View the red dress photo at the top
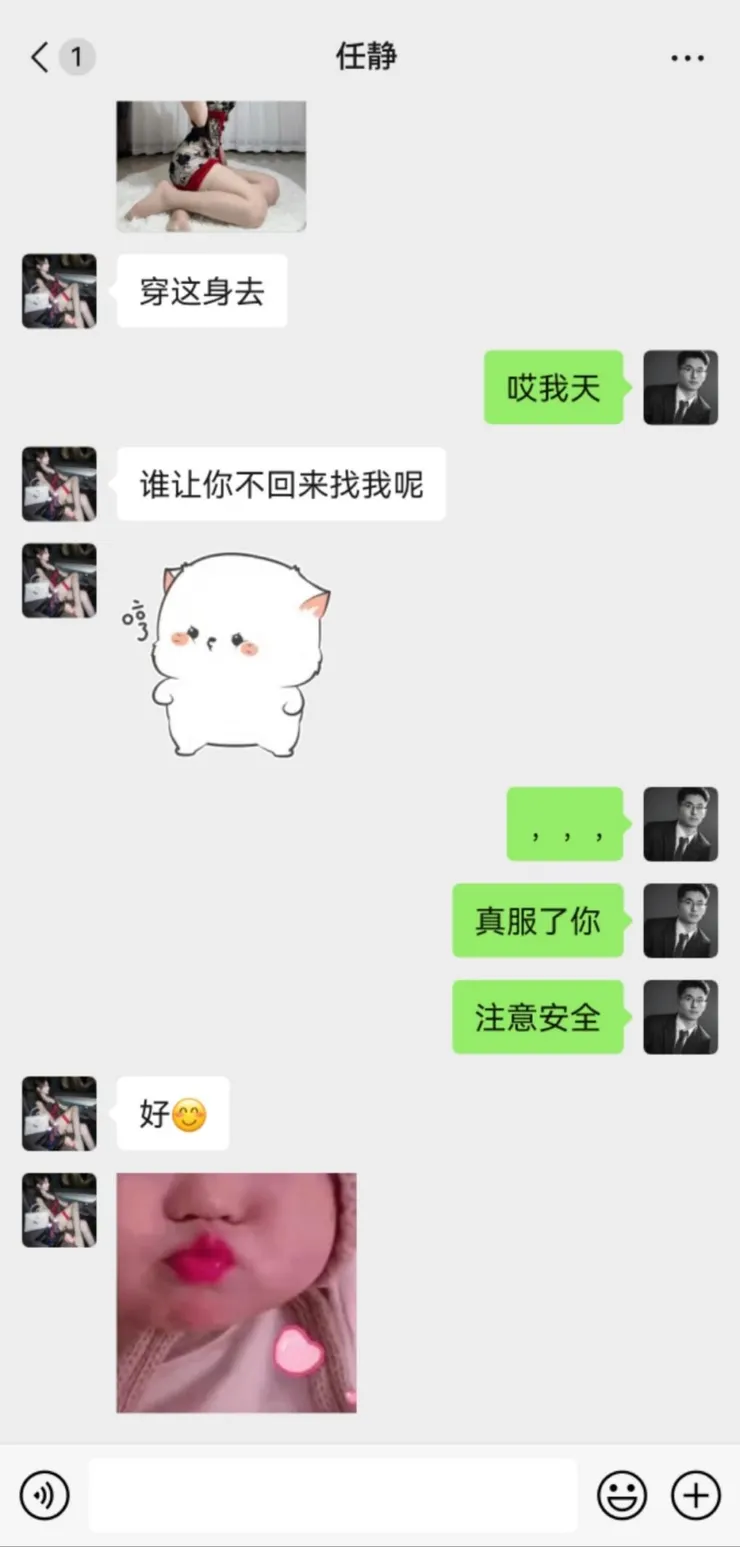The width and height of the screenshot is (740, 1547). pyautogui.click(x=210, y=165)
